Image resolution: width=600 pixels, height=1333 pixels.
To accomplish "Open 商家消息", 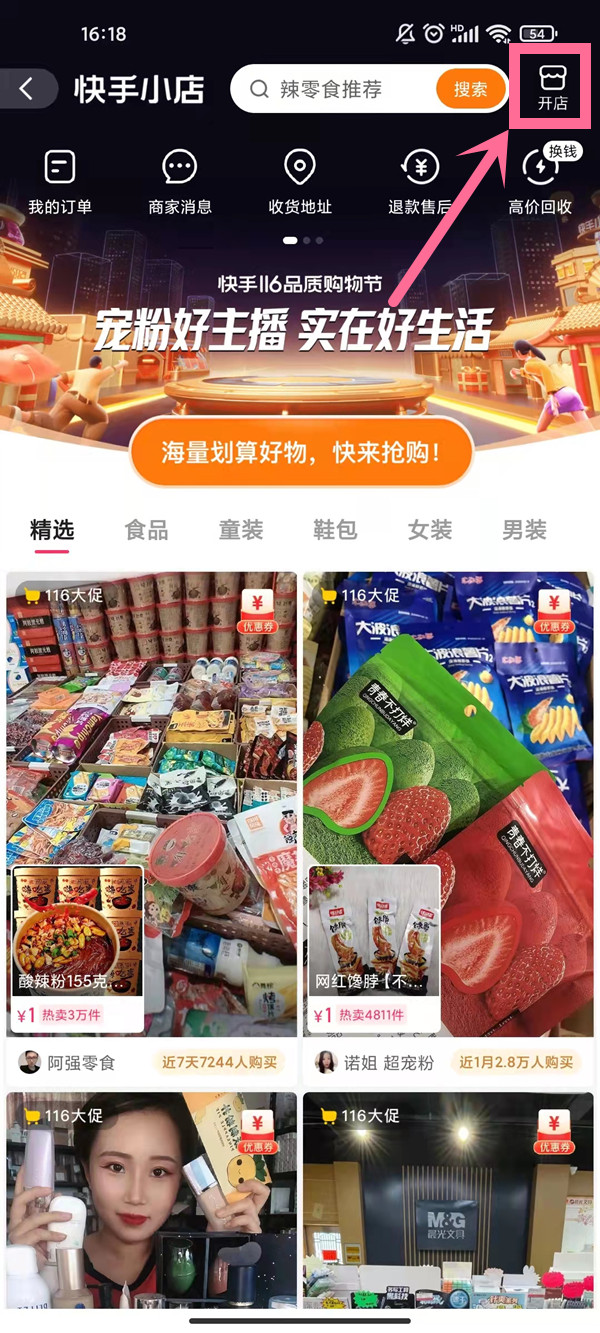I will (x=180, y=182).
